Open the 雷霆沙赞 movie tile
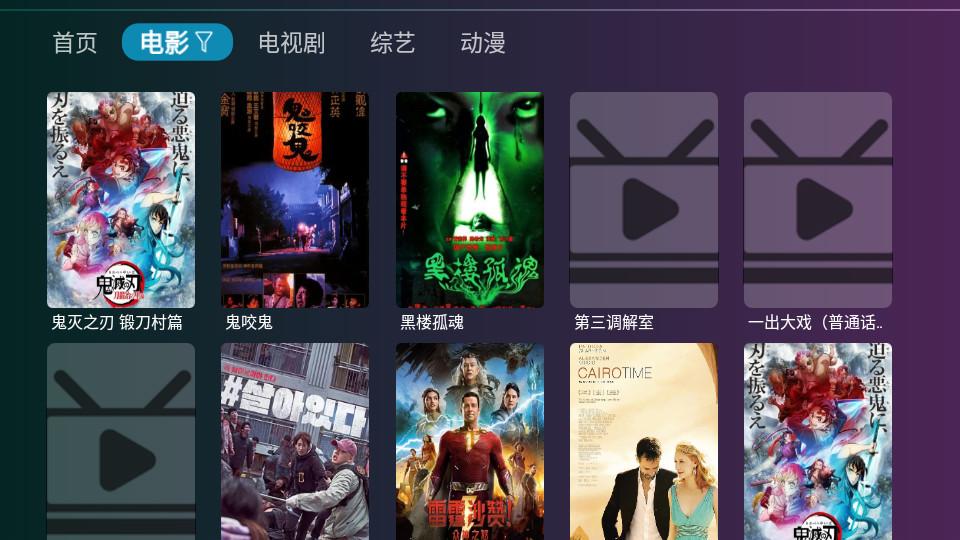 [x=469, y=441]
